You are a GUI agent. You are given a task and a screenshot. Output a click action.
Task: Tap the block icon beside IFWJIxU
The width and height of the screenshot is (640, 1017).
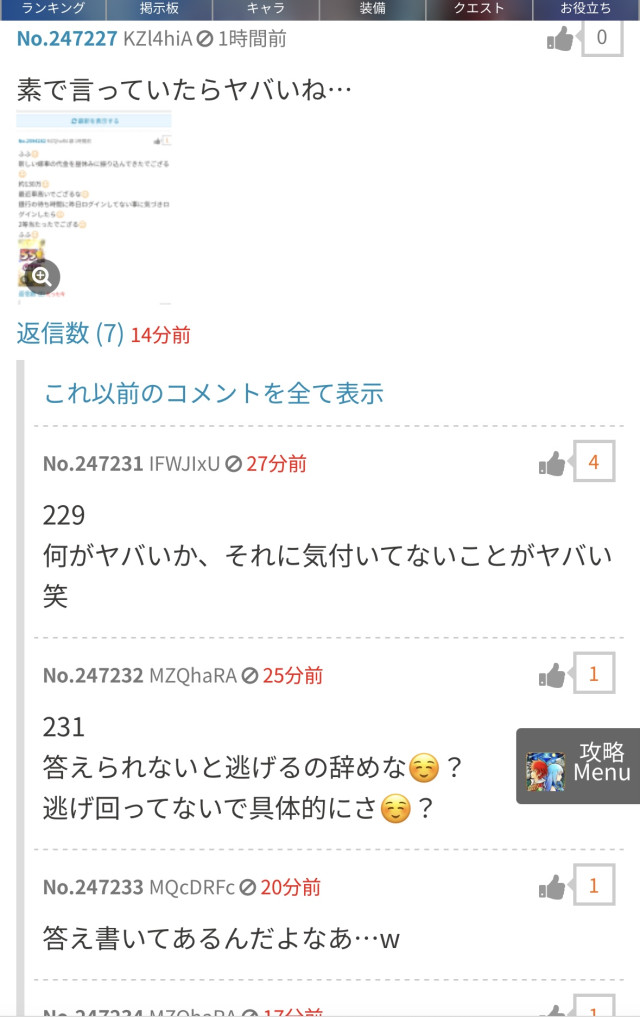pos(233,464)
